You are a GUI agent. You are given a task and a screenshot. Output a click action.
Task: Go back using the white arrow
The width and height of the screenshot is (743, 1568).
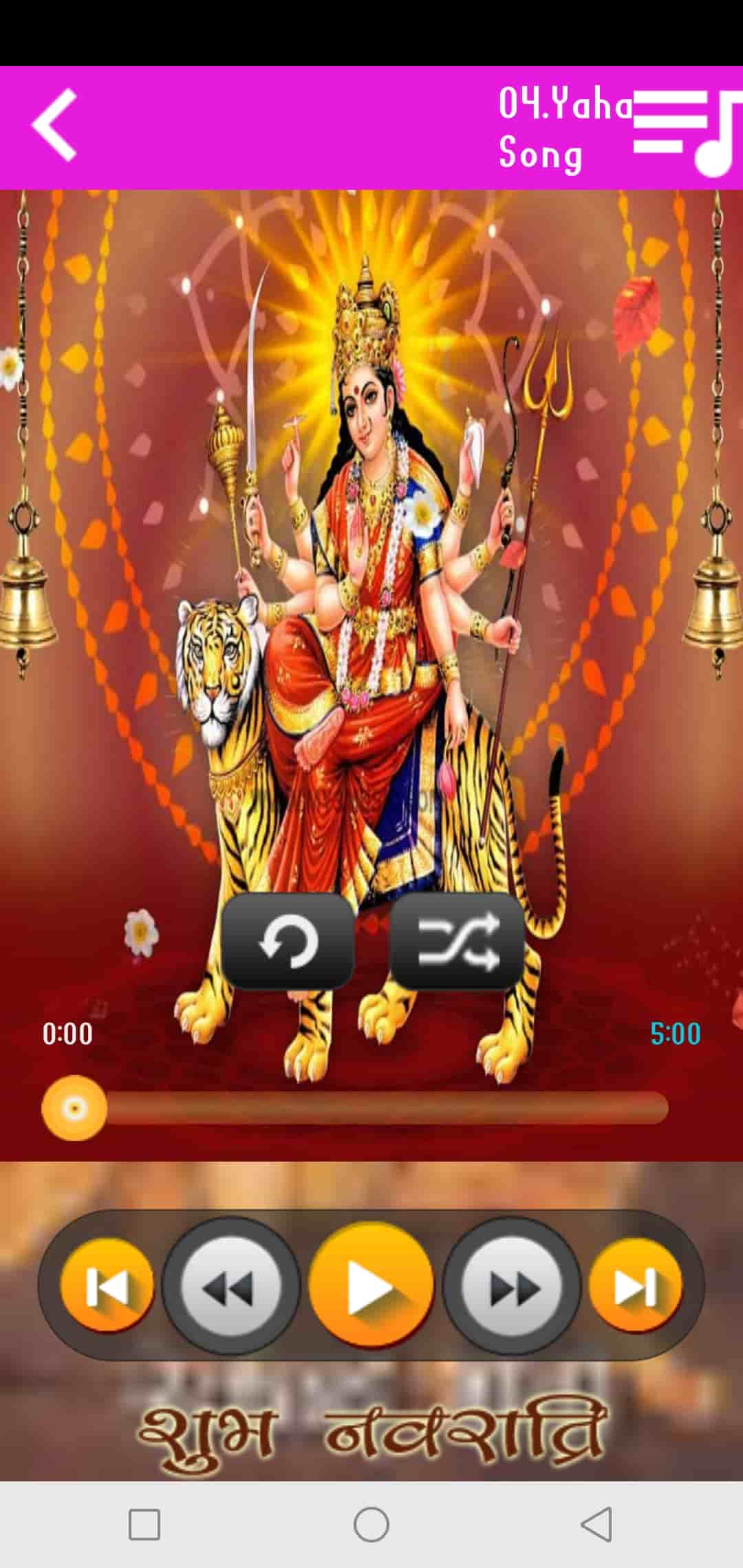[55, 125]
